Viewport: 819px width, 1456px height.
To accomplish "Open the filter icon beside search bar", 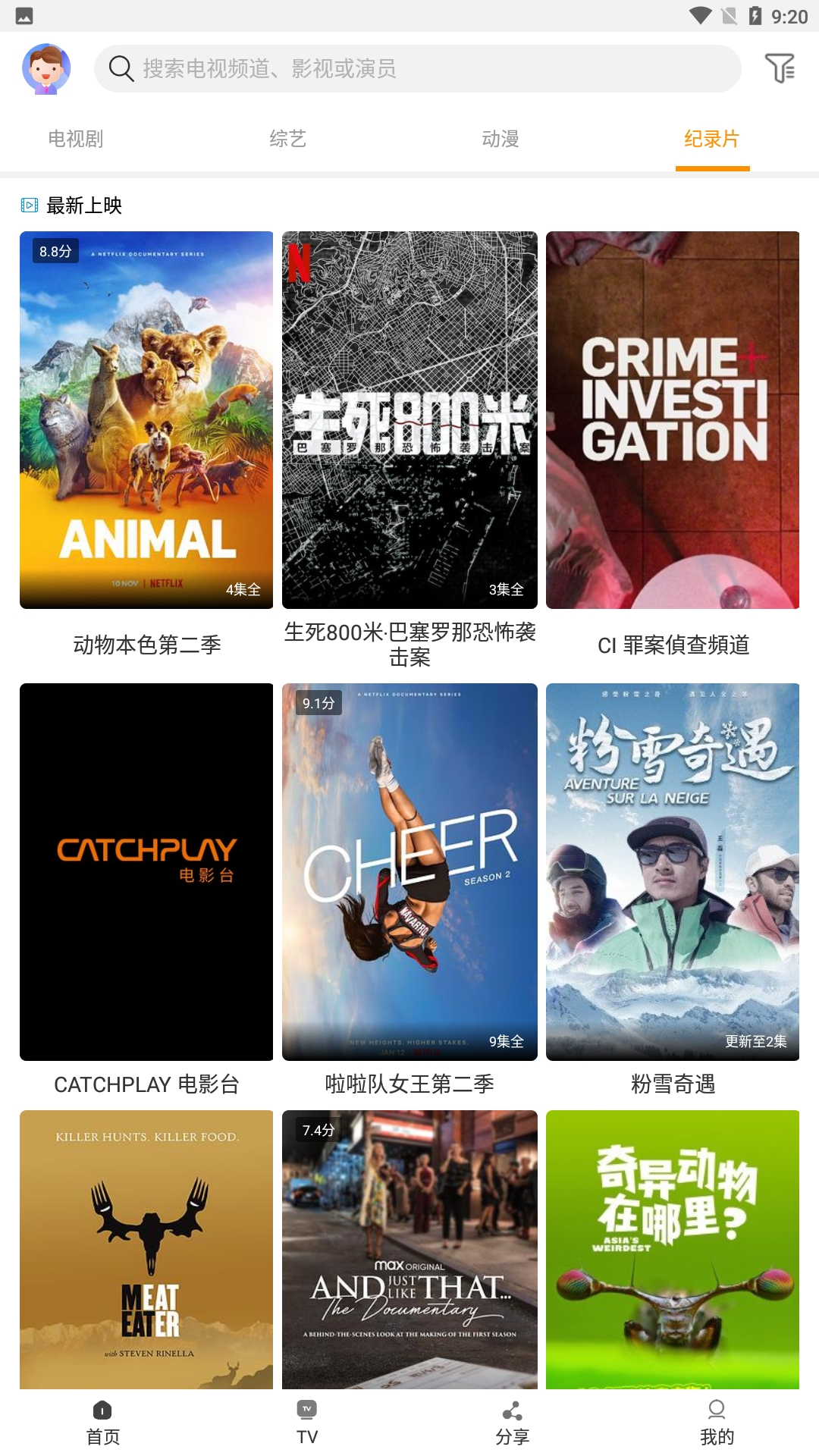I will tap(779, 68).
